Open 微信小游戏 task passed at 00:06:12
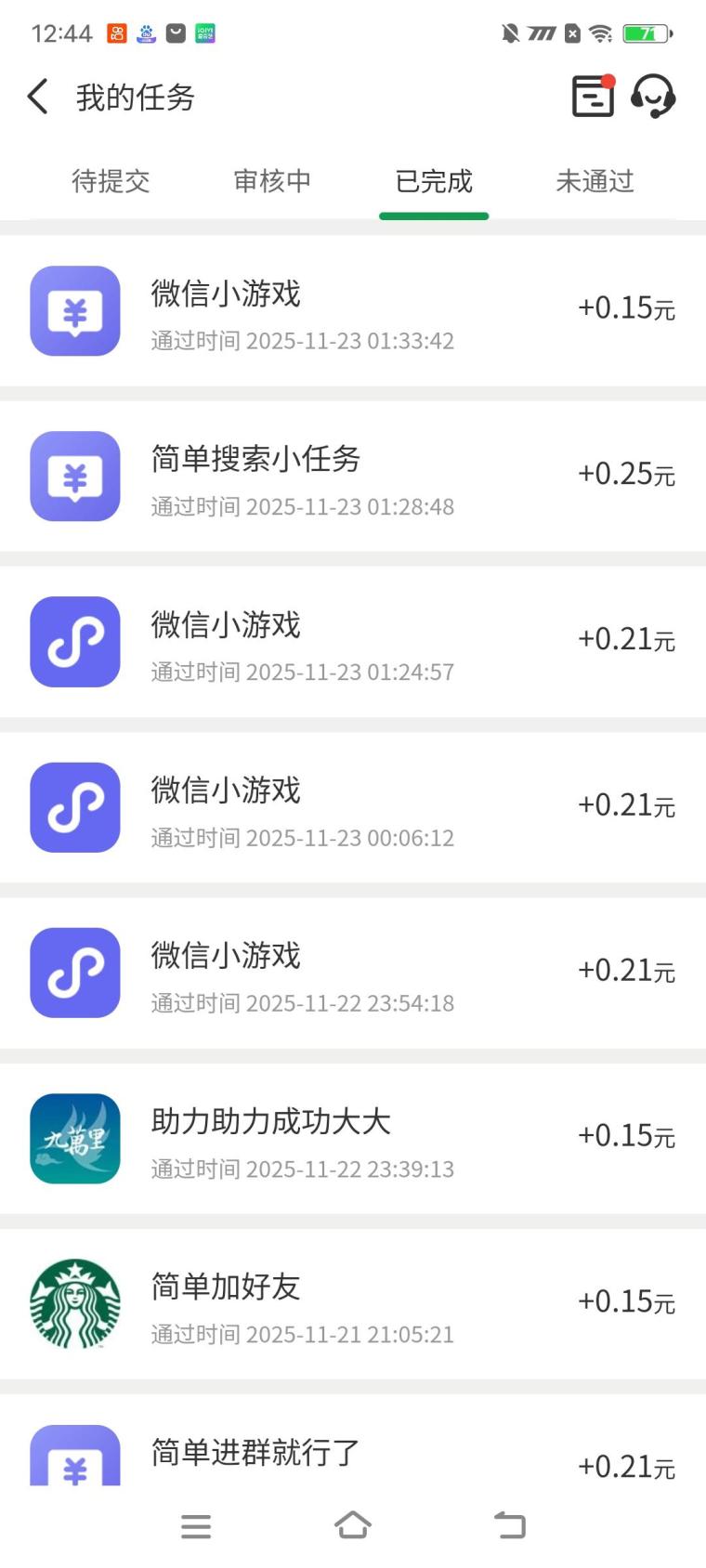 353,807
